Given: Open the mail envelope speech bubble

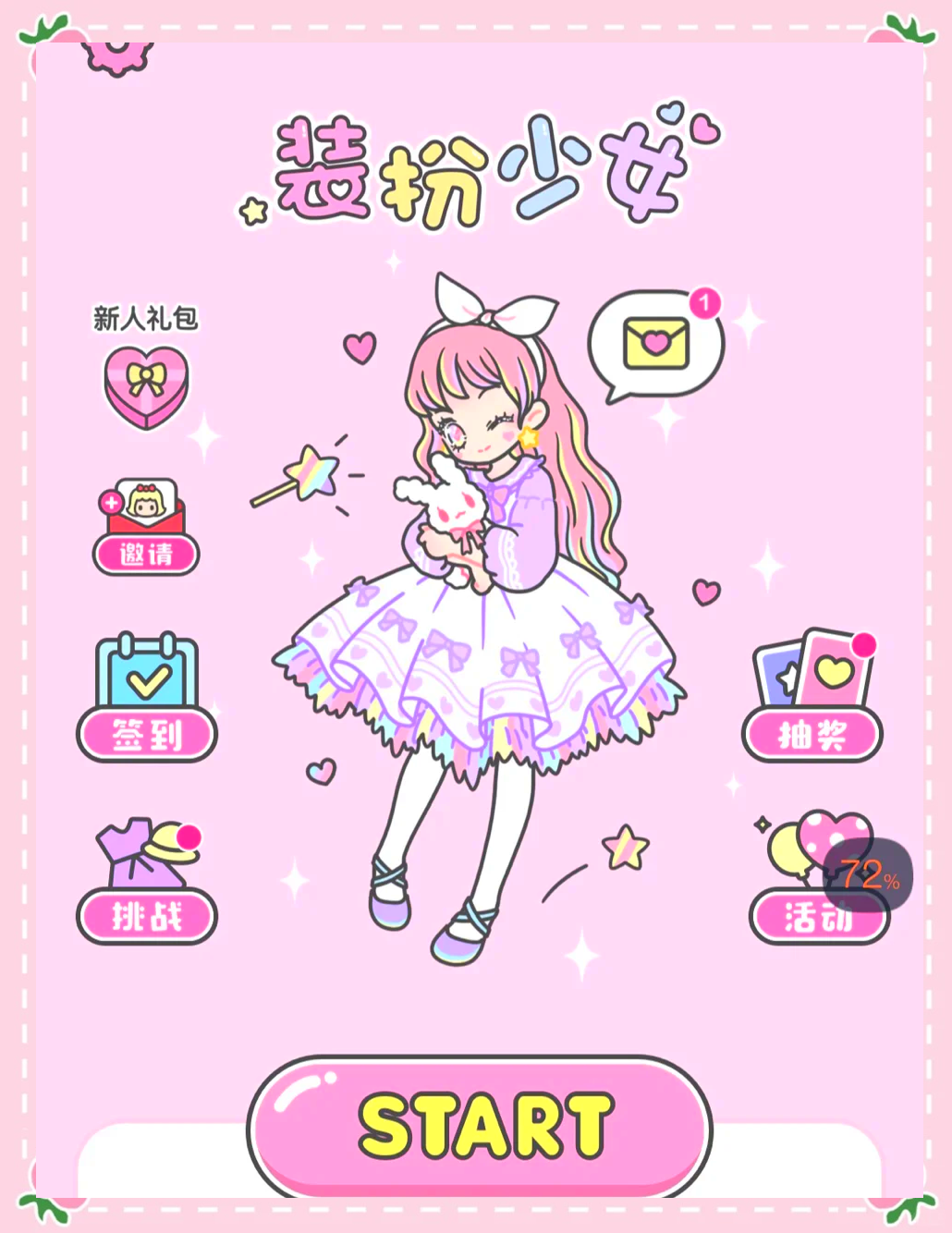Looking at the screenshot, I should click(x=656, y=344).
